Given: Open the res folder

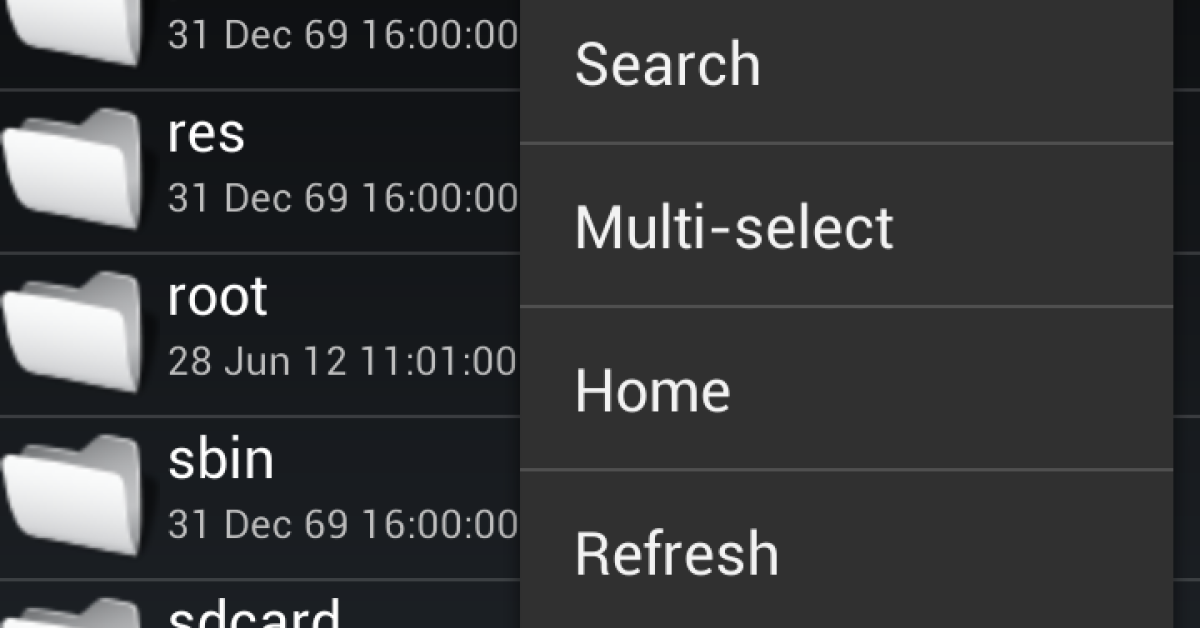Looking at the screenshot, I should (x=258, y=172).
